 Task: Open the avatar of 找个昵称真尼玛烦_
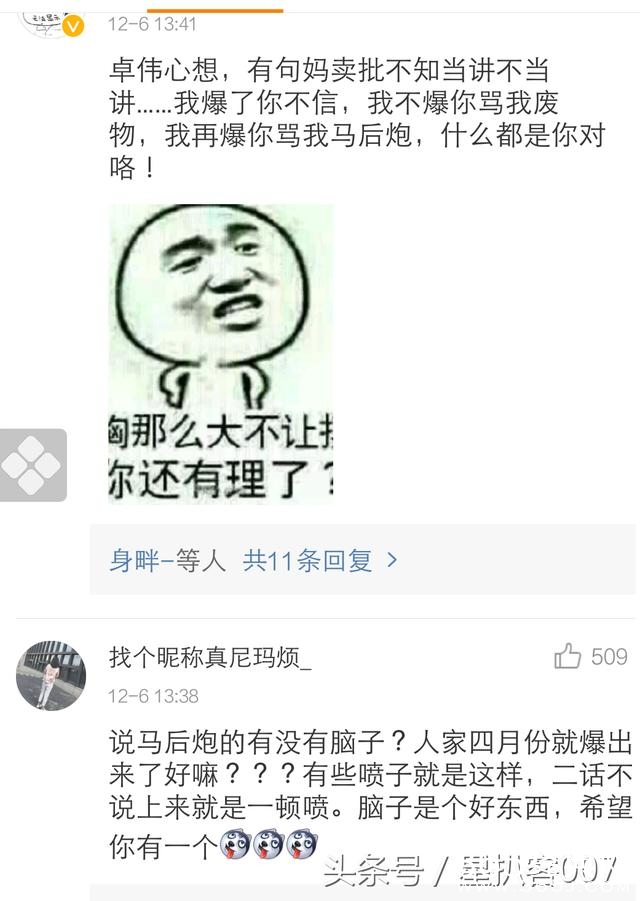coord(50,676)
